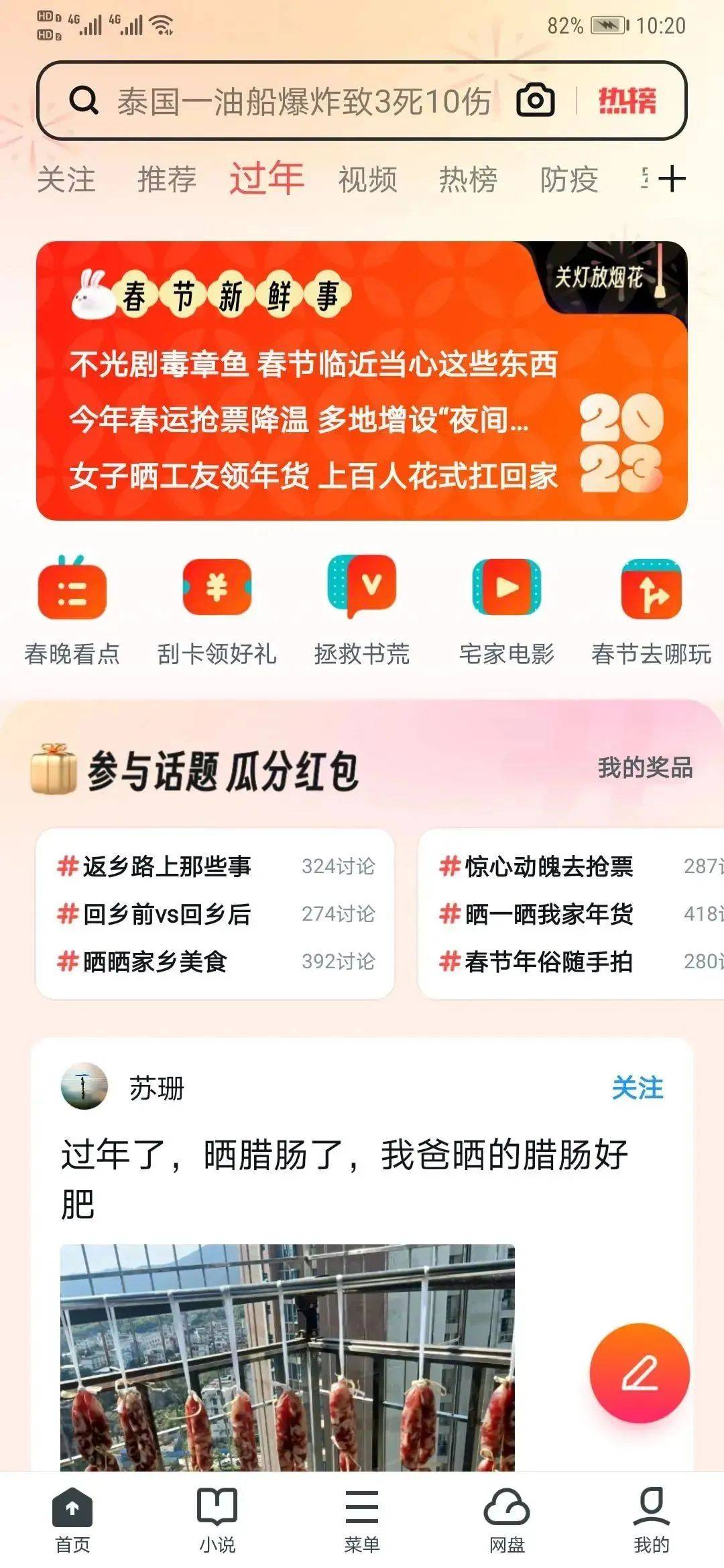Switch to the 关注 tab

[66, 180]
